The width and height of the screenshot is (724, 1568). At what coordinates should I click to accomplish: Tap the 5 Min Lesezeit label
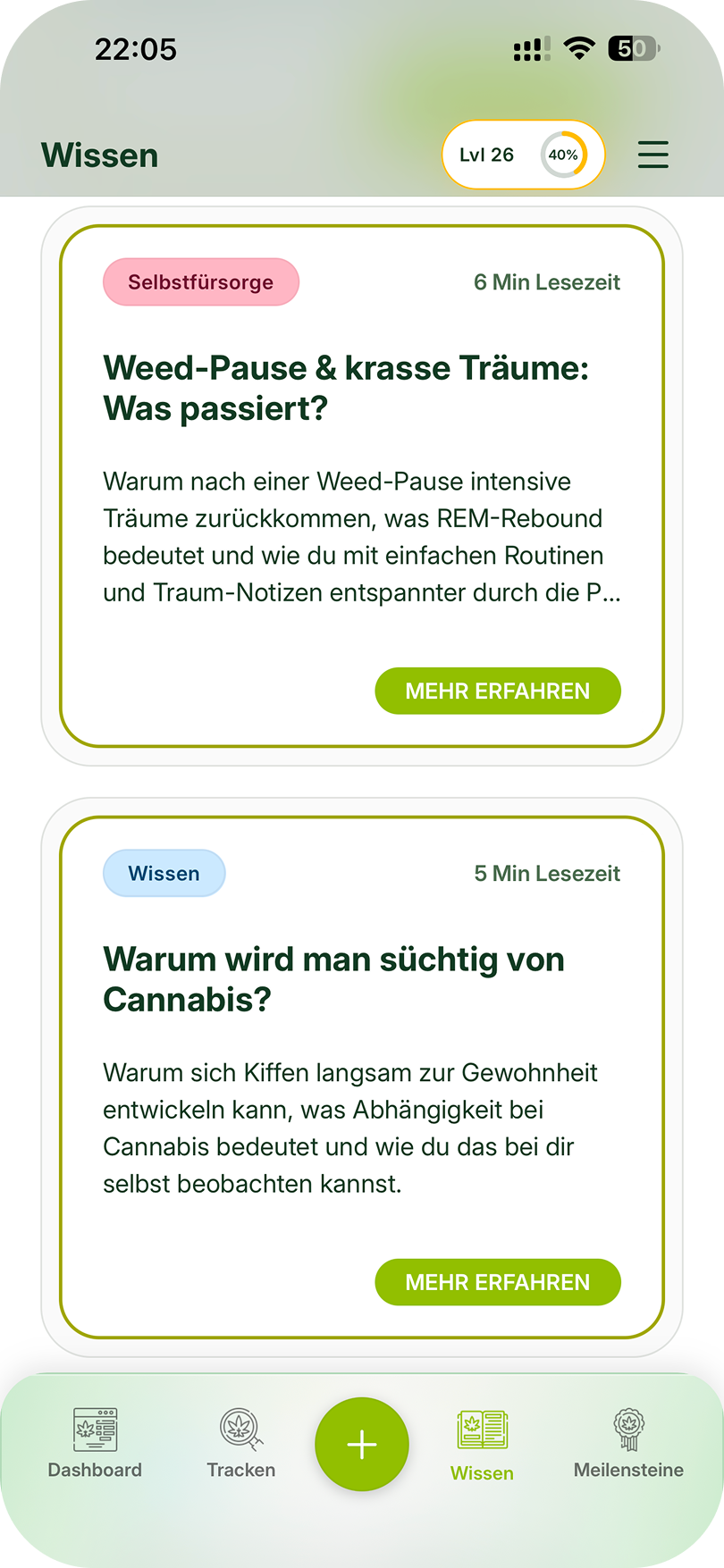tap(547, 873)
